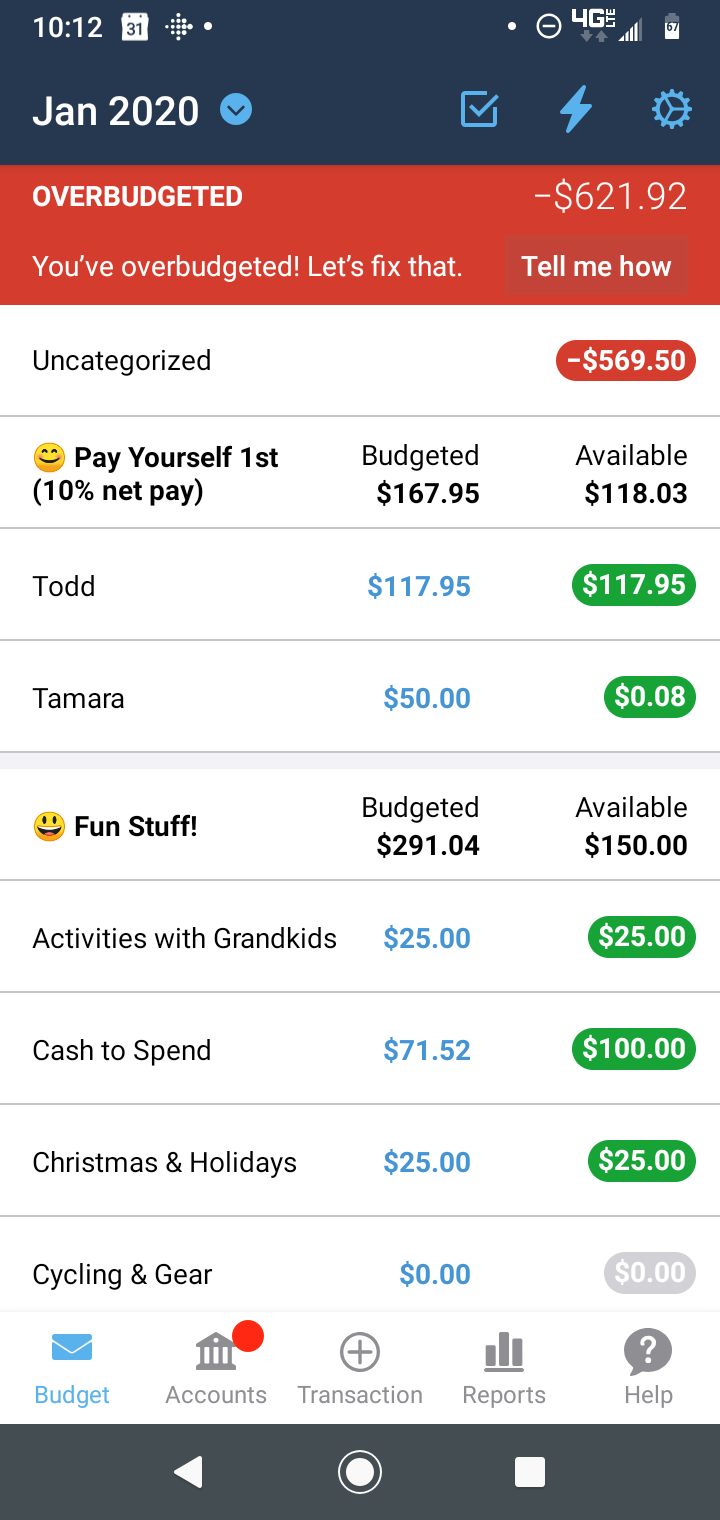Image resolution: width=720 pixels, height=1520 pixels.
Task: Go back with system back button
Action: [188, 1472]
